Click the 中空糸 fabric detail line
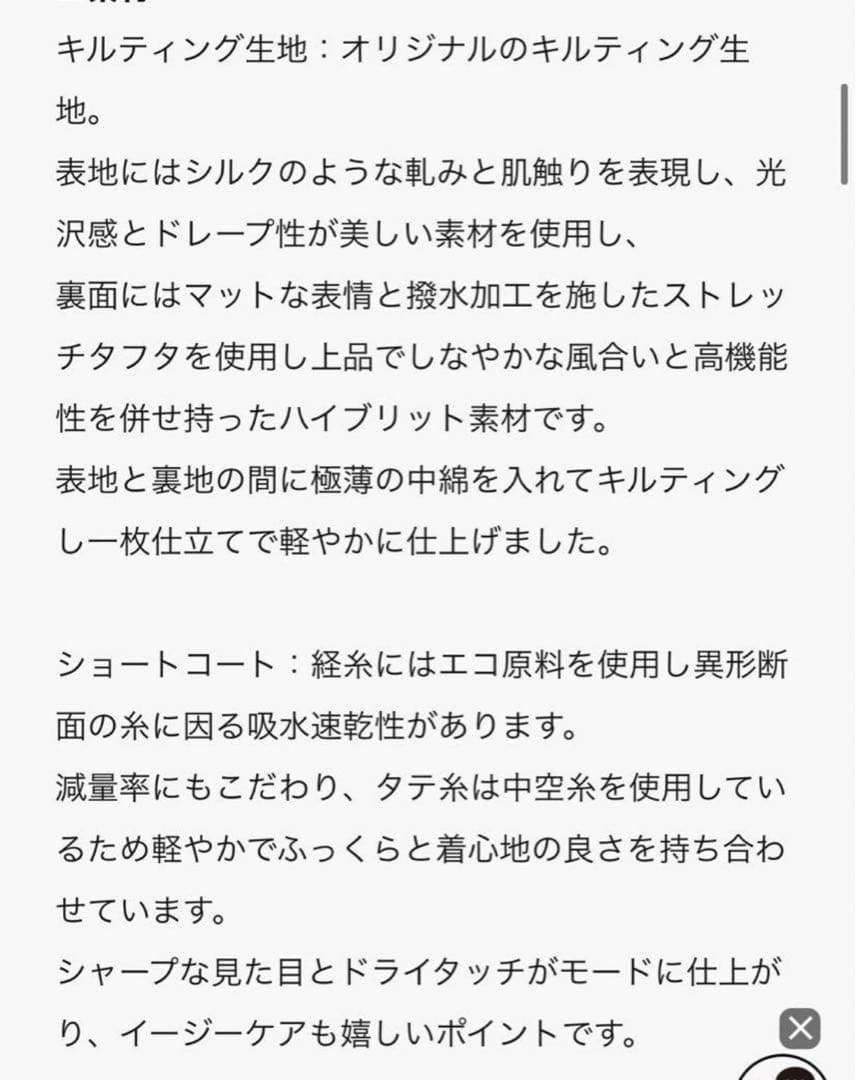 420,788
